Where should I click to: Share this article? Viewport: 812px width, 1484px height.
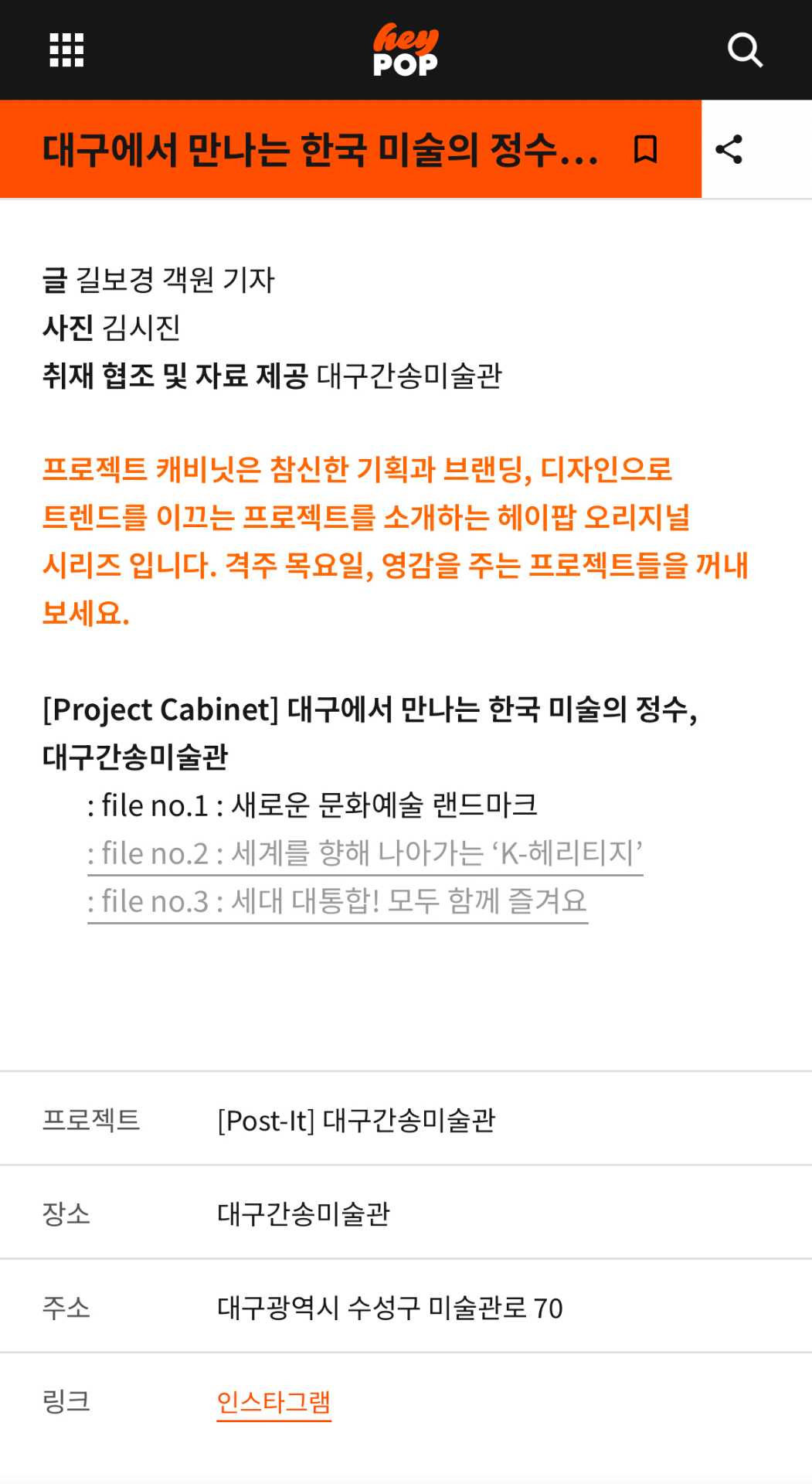tap(729, 149)
